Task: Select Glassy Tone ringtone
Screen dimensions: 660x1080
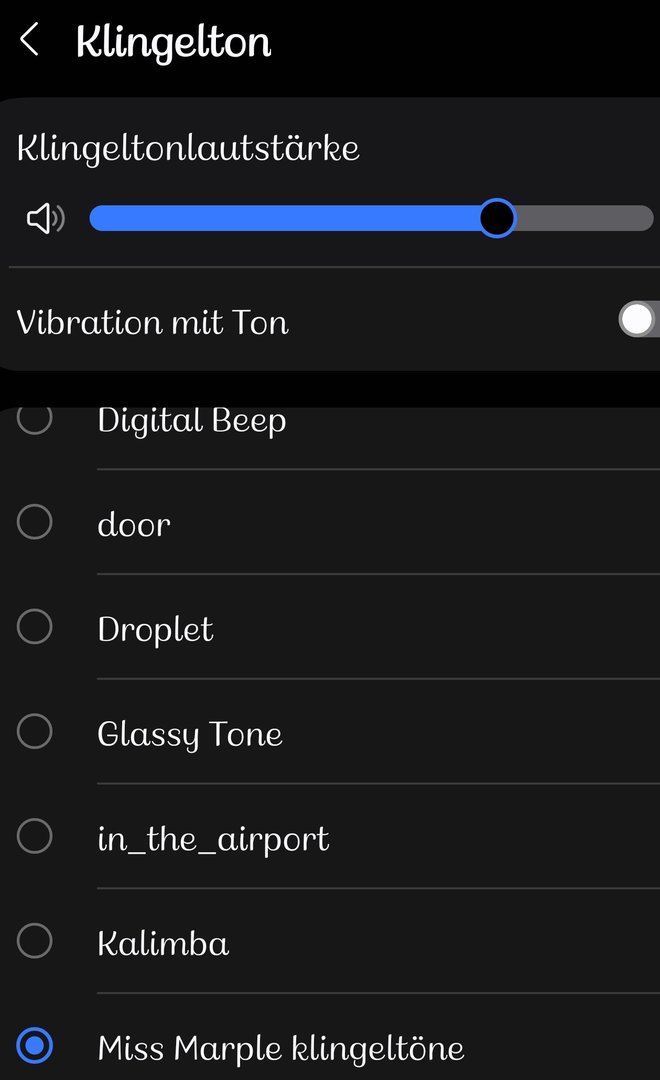Action: [x=189, y=734]
